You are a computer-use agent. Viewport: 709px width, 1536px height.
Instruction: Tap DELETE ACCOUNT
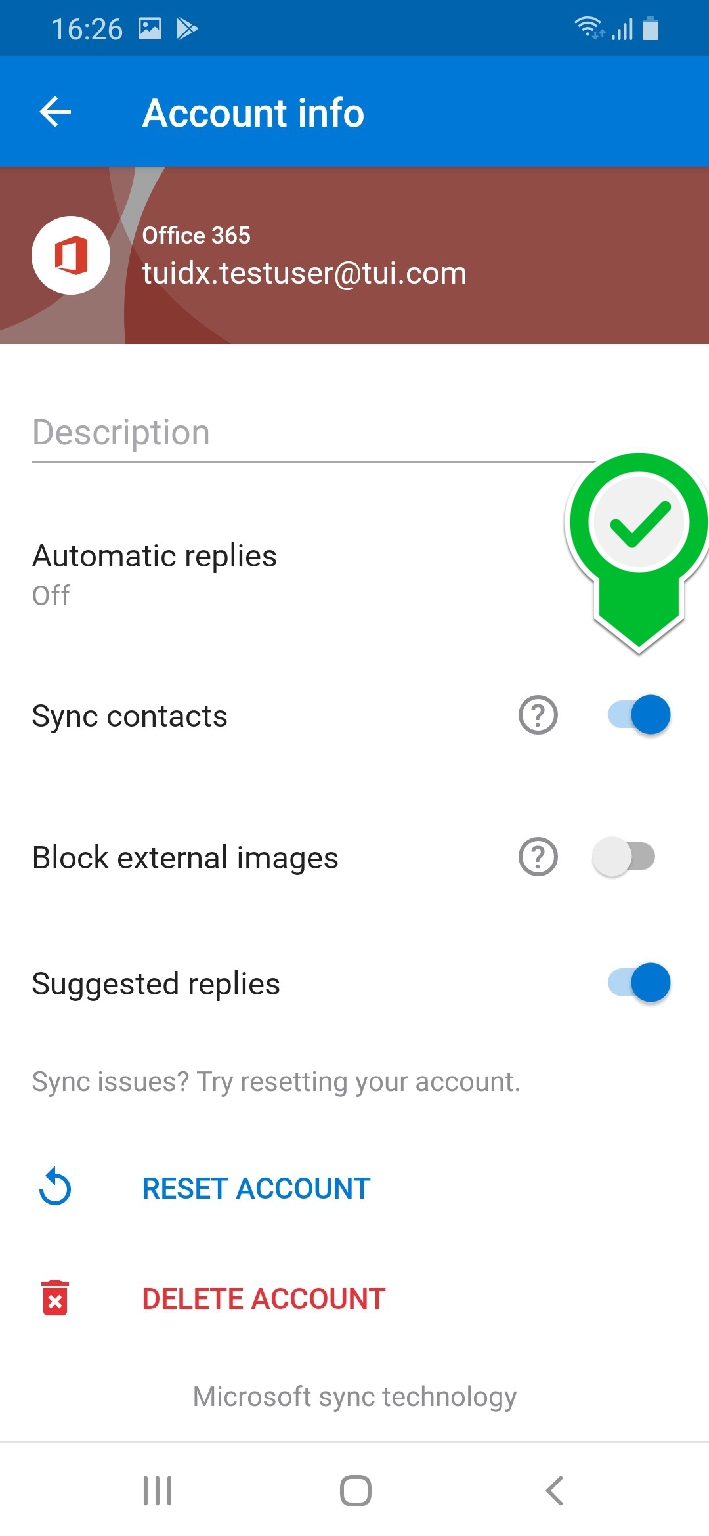click(x=264, y=1298)
